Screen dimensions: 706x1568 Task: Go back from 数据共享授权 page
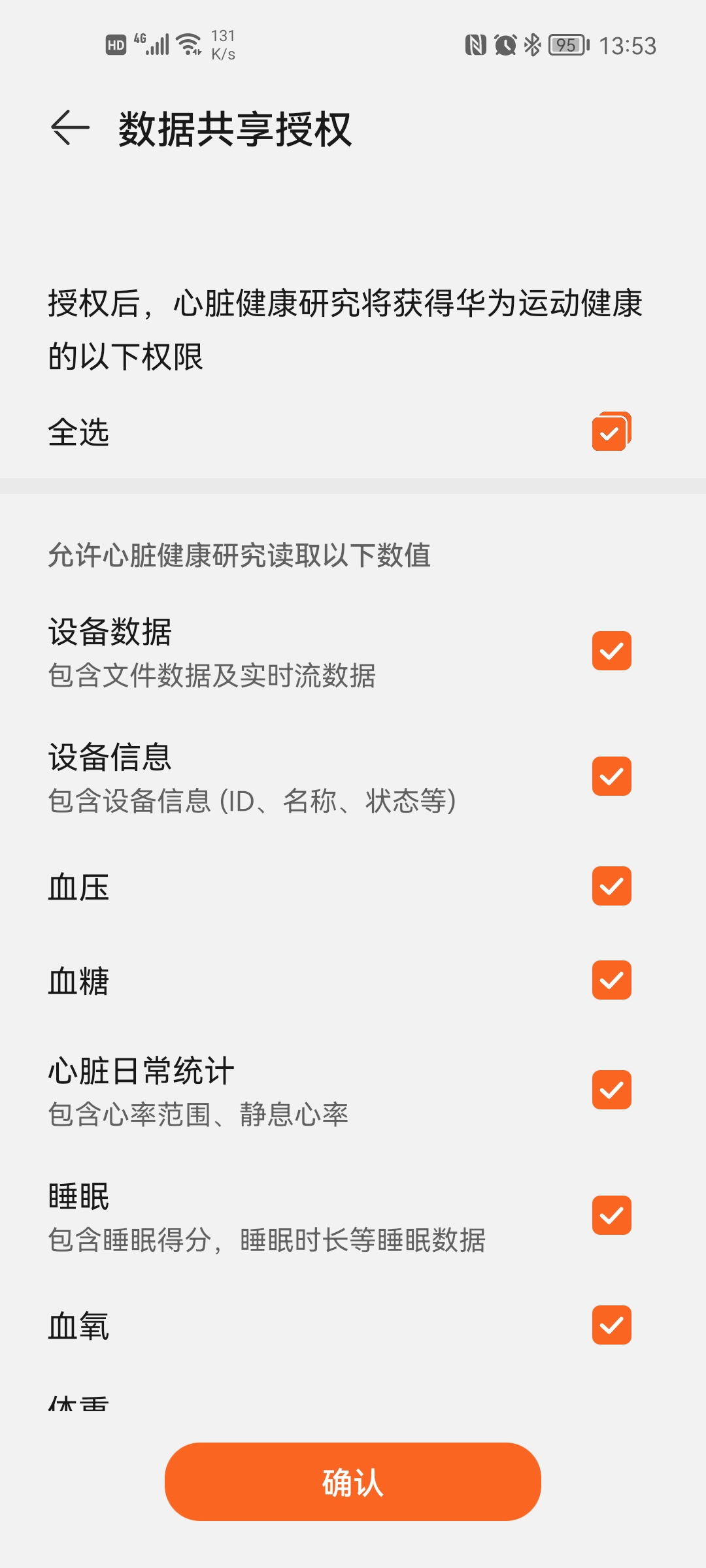point(70,127)
